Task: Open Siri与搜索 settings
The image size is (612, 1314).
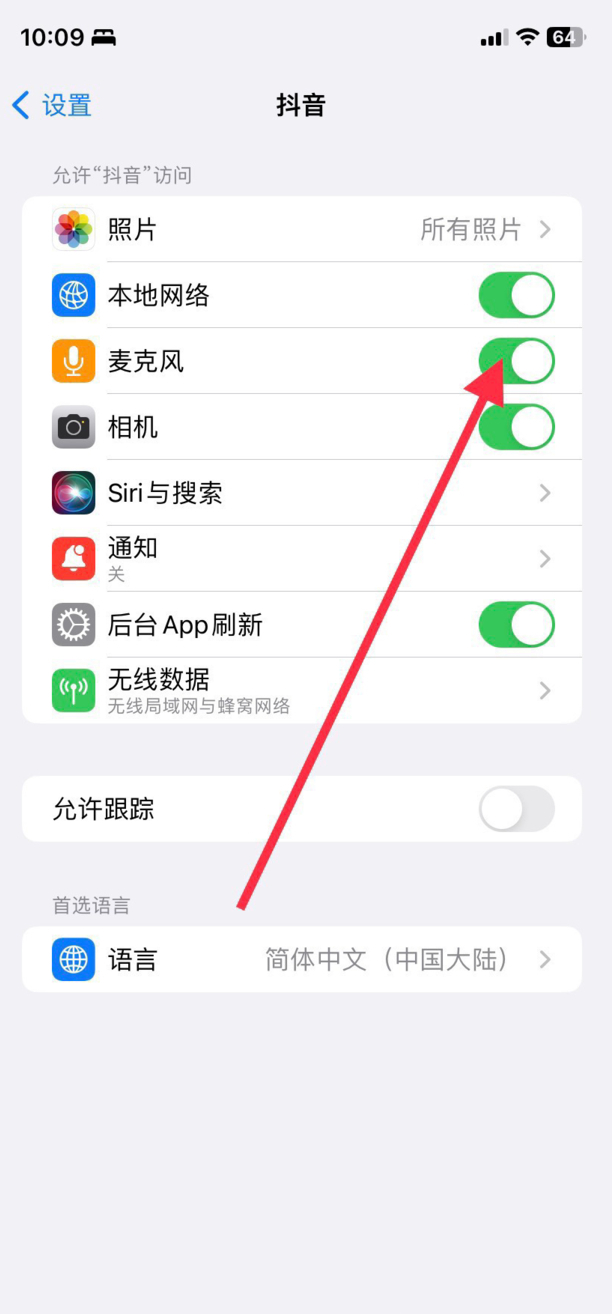Action: [300, 493]
